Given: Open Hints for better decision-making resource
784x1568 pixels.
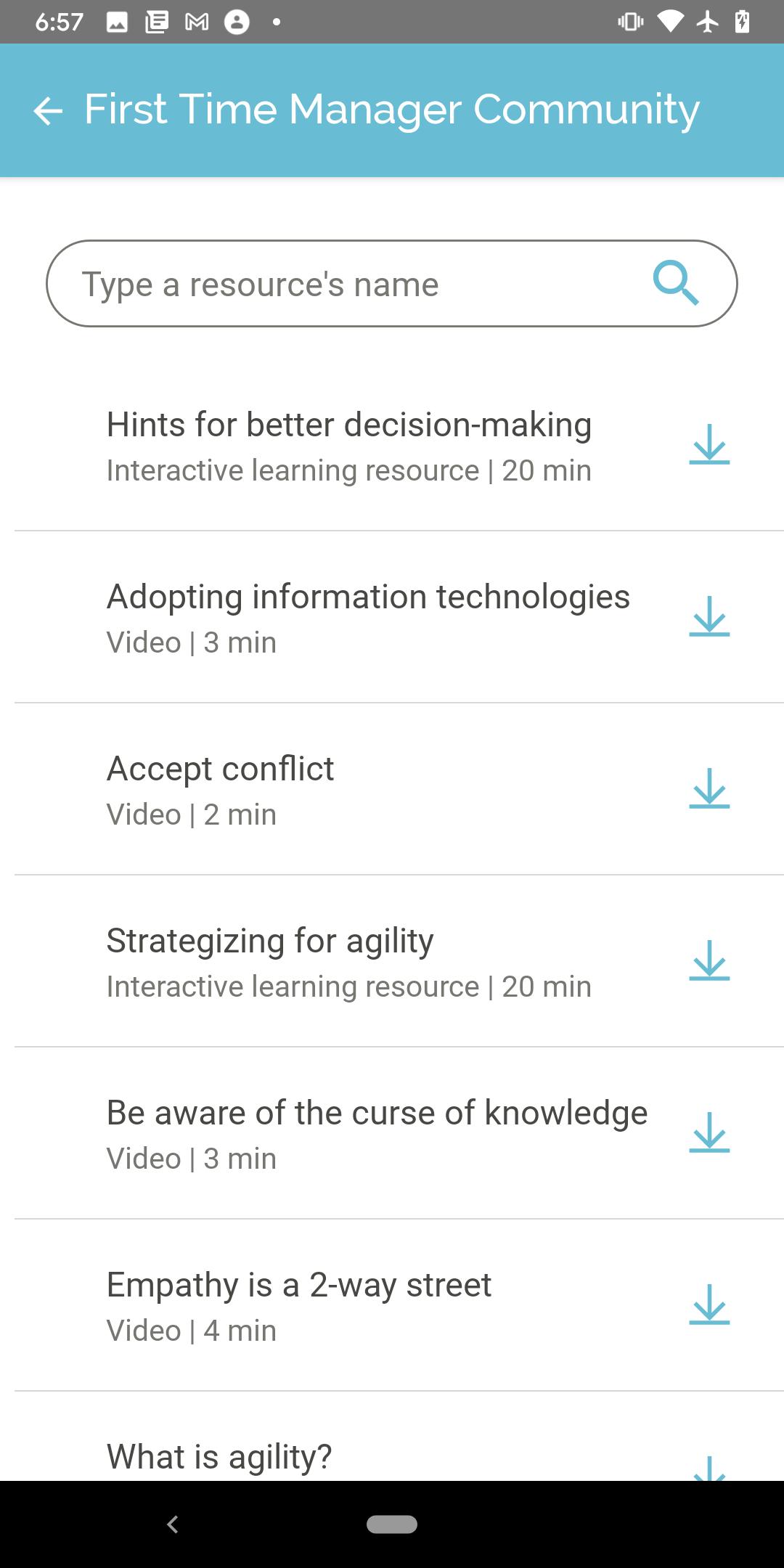Looking at the screenshot, I should coord(348,445).
